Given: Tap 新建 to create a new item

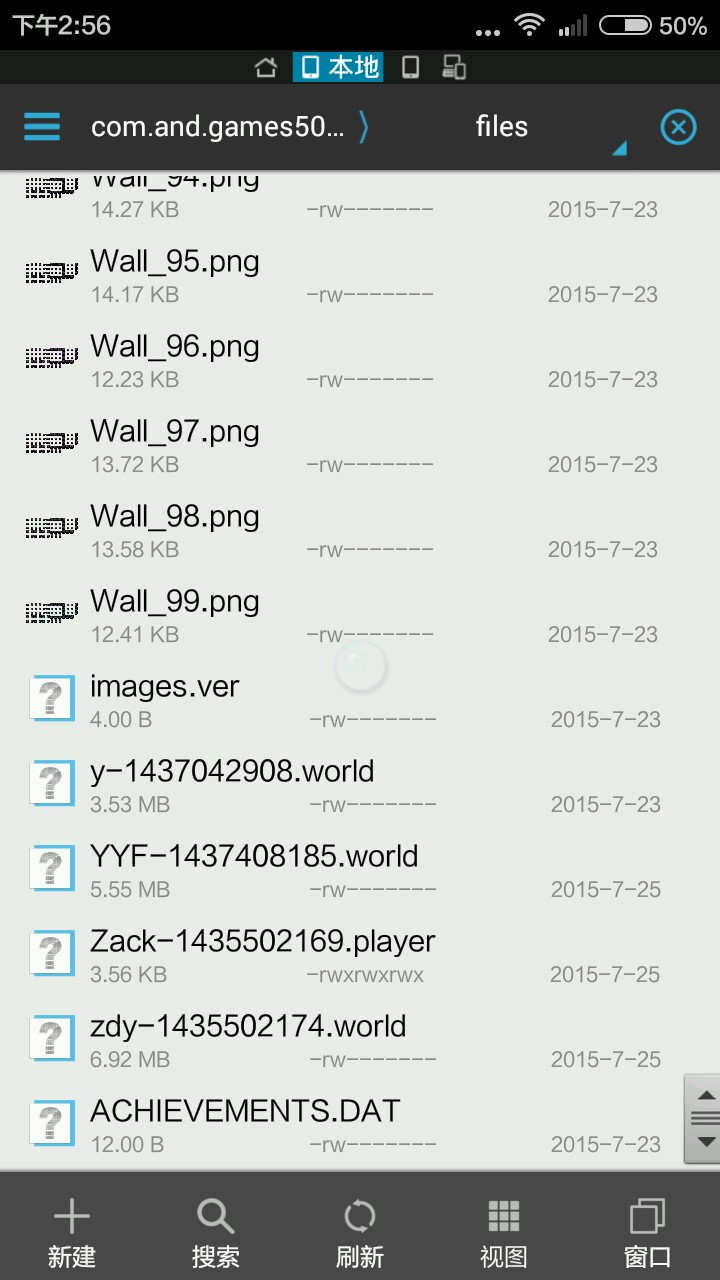Looking at the screenshot, I should click(x=72, y=1232).
